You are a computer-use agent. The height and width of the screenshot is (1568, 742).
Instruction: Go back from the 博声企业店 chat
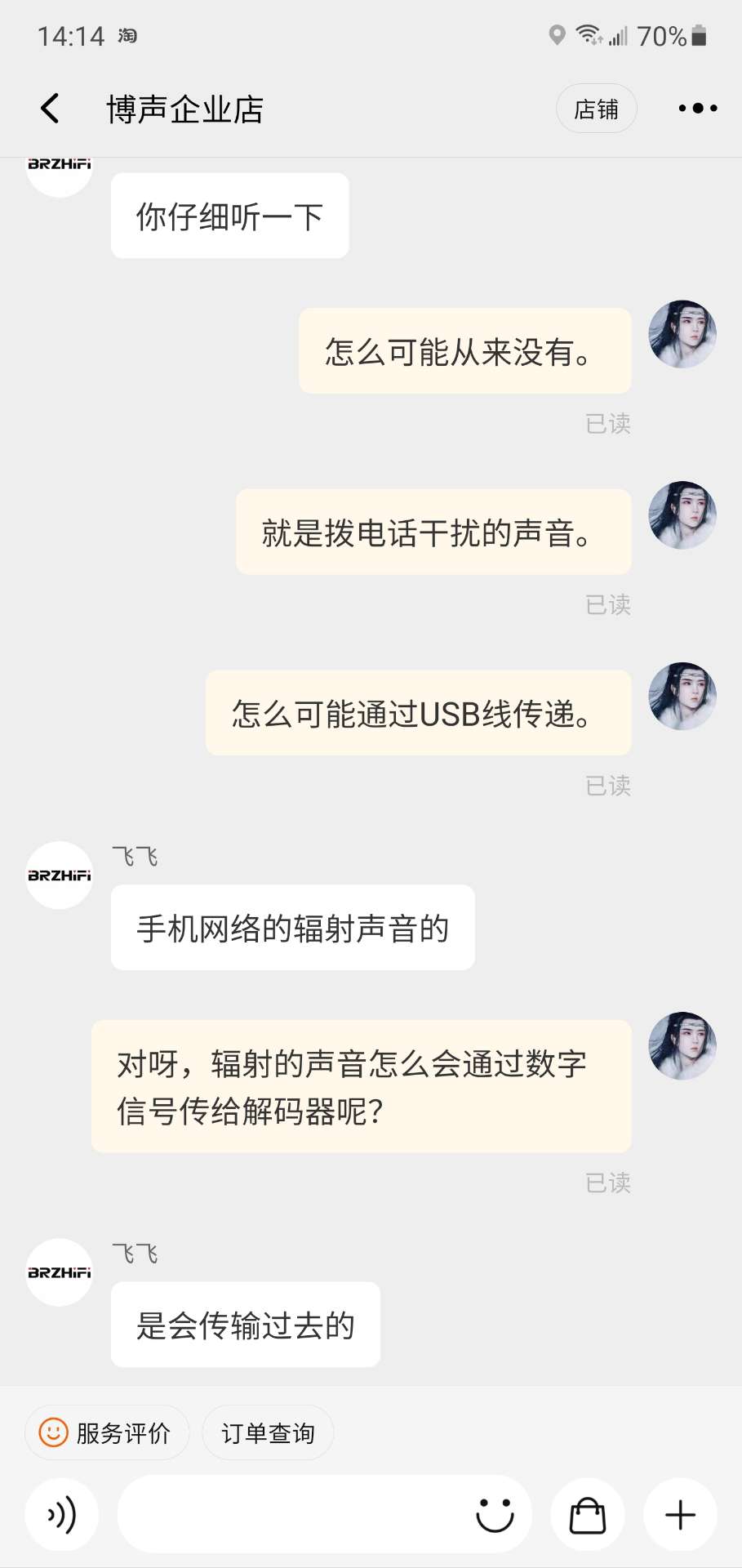(x=51, y=108)
